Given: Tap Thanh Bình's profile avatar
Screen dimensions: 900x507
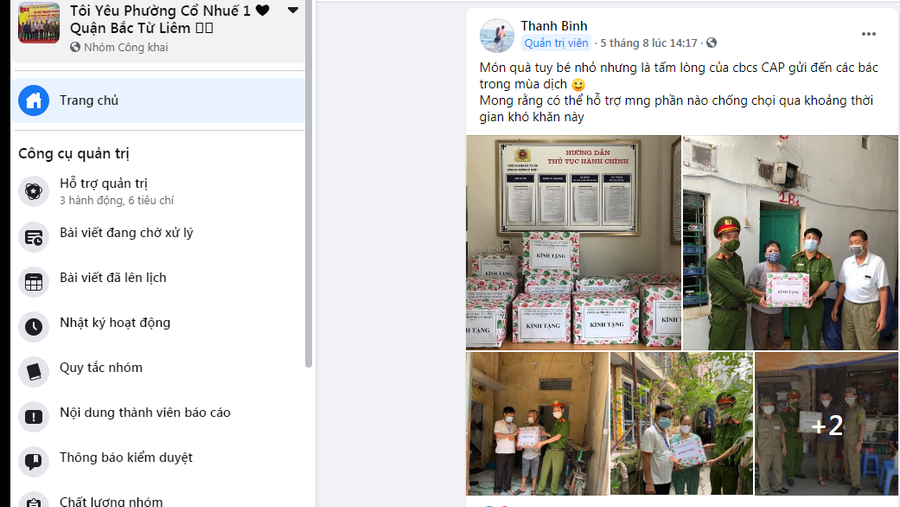Looking at the screenshot, I should pos(497,35).
